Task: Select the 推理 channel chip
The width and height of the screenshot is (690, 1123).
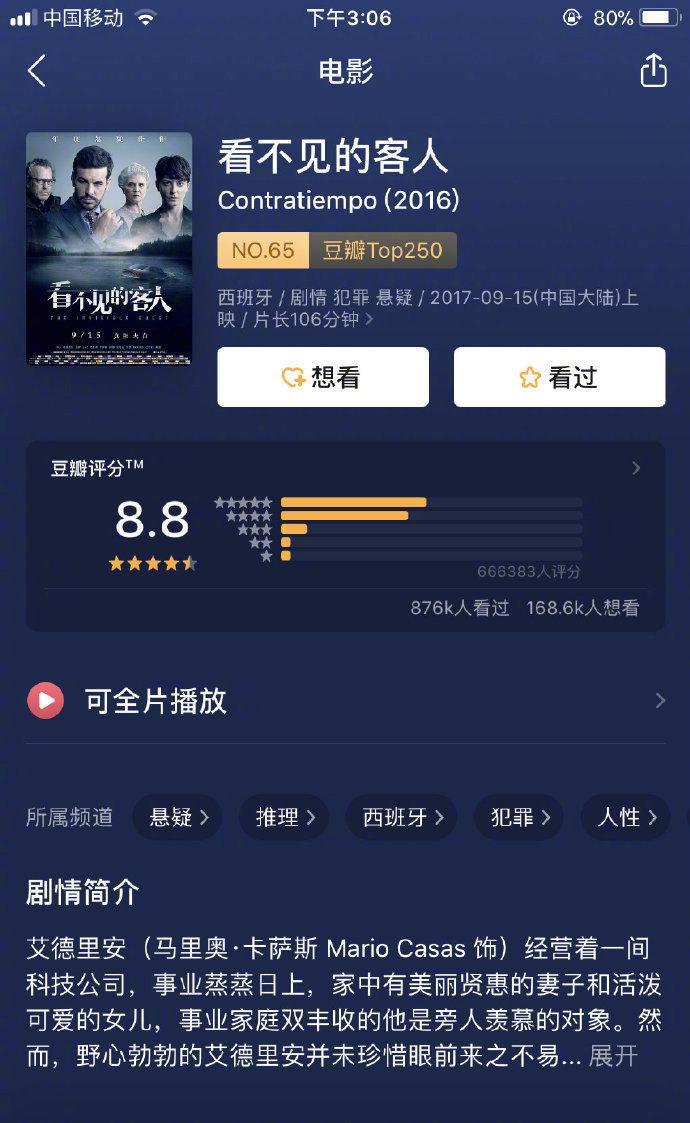Action: point(286,817)
